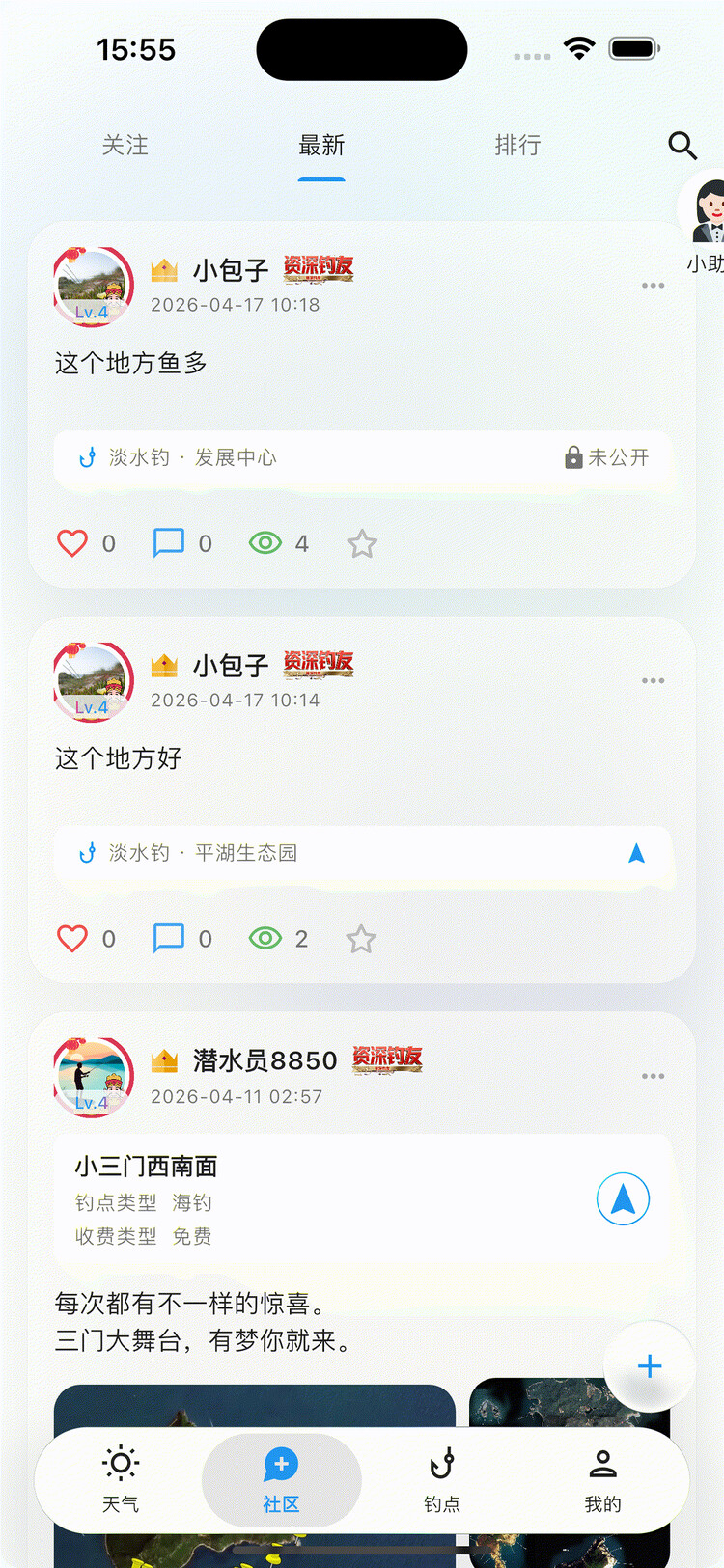Open search from the top bar
Viewport: 724px width, 1568px height.
[682, 147]
